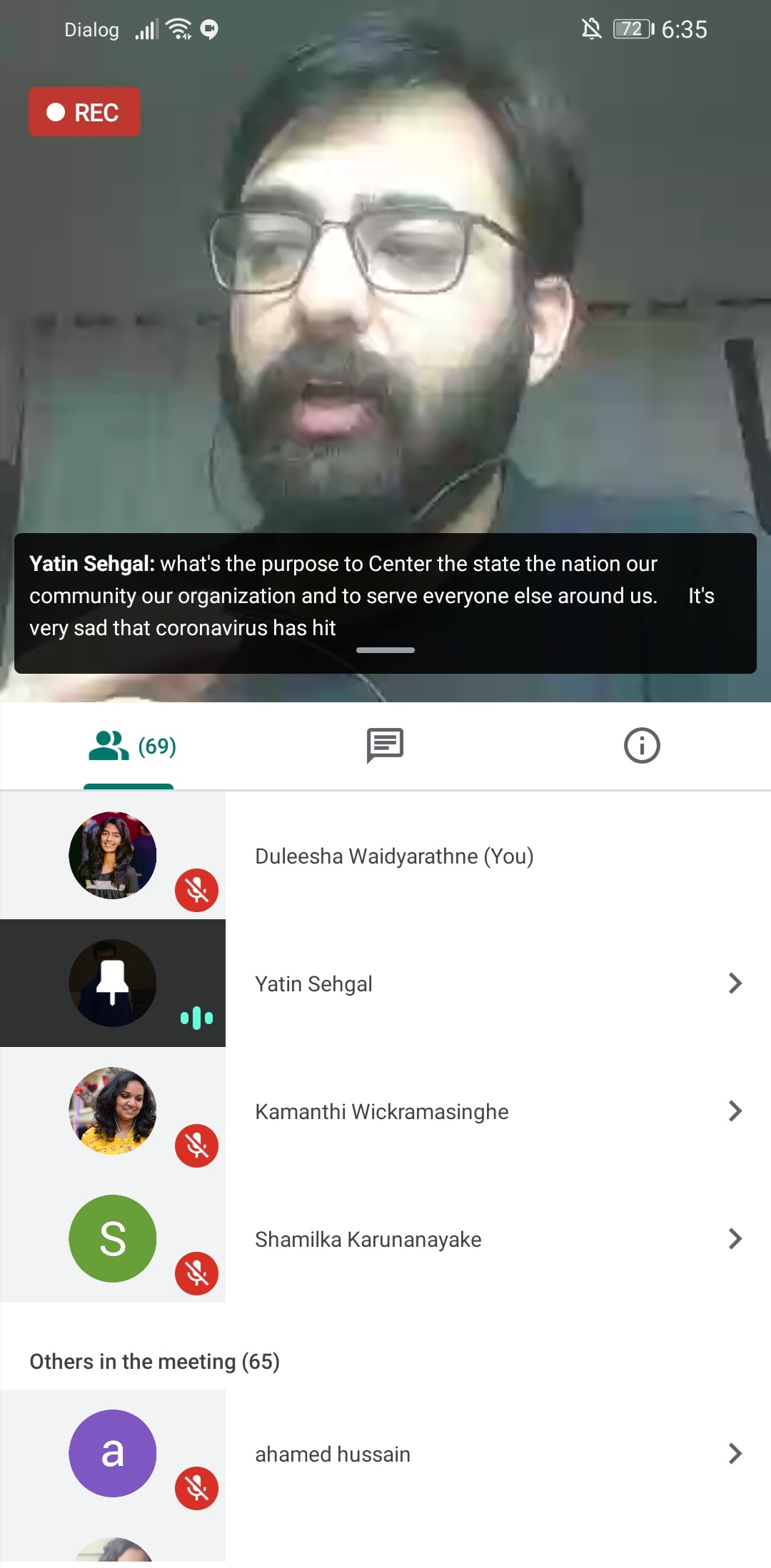This screenshot has width=771, height=1568.
Task: Tap the video of Yatin Sehgal
Action: coord(385,285)
